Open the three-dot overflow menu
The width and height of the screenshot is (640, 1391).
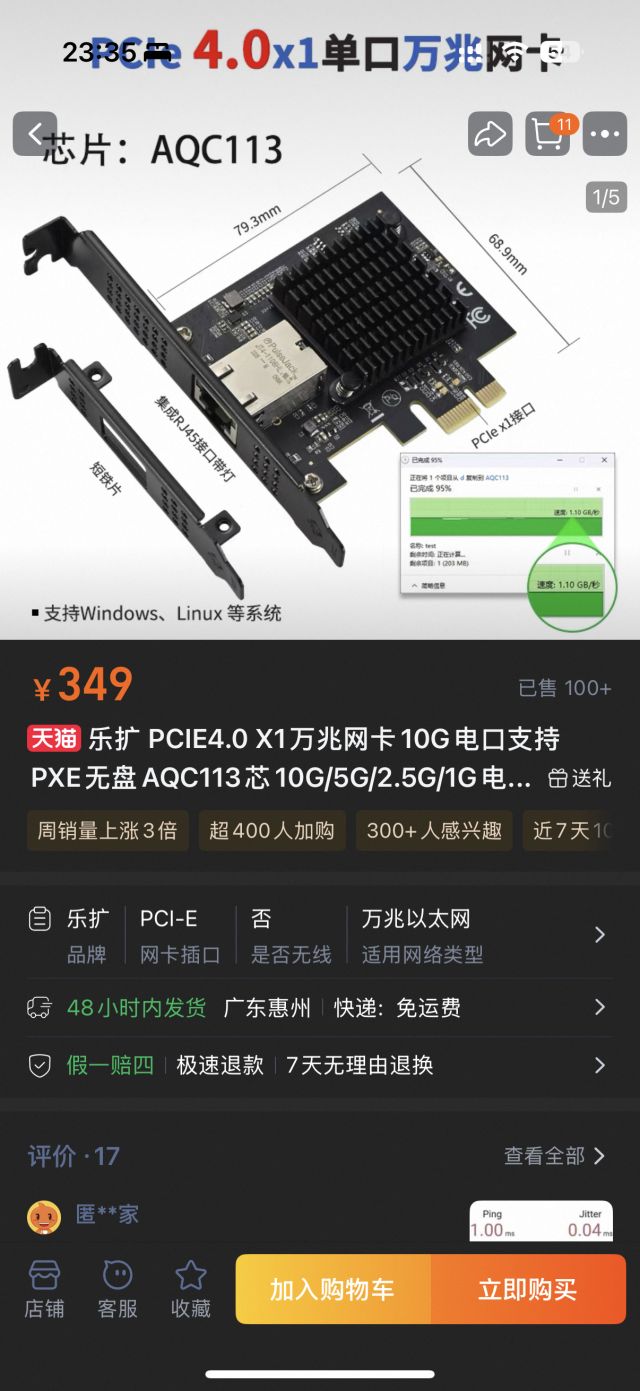coord(605,134)
